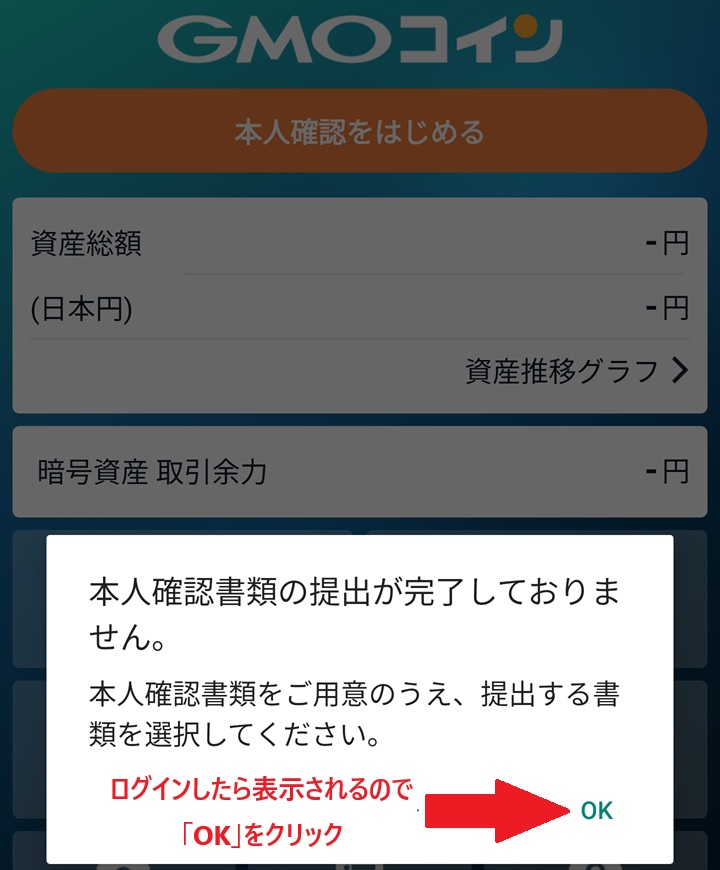Click the (日本円) balance row
720x870 pixels.
point(358,310)
